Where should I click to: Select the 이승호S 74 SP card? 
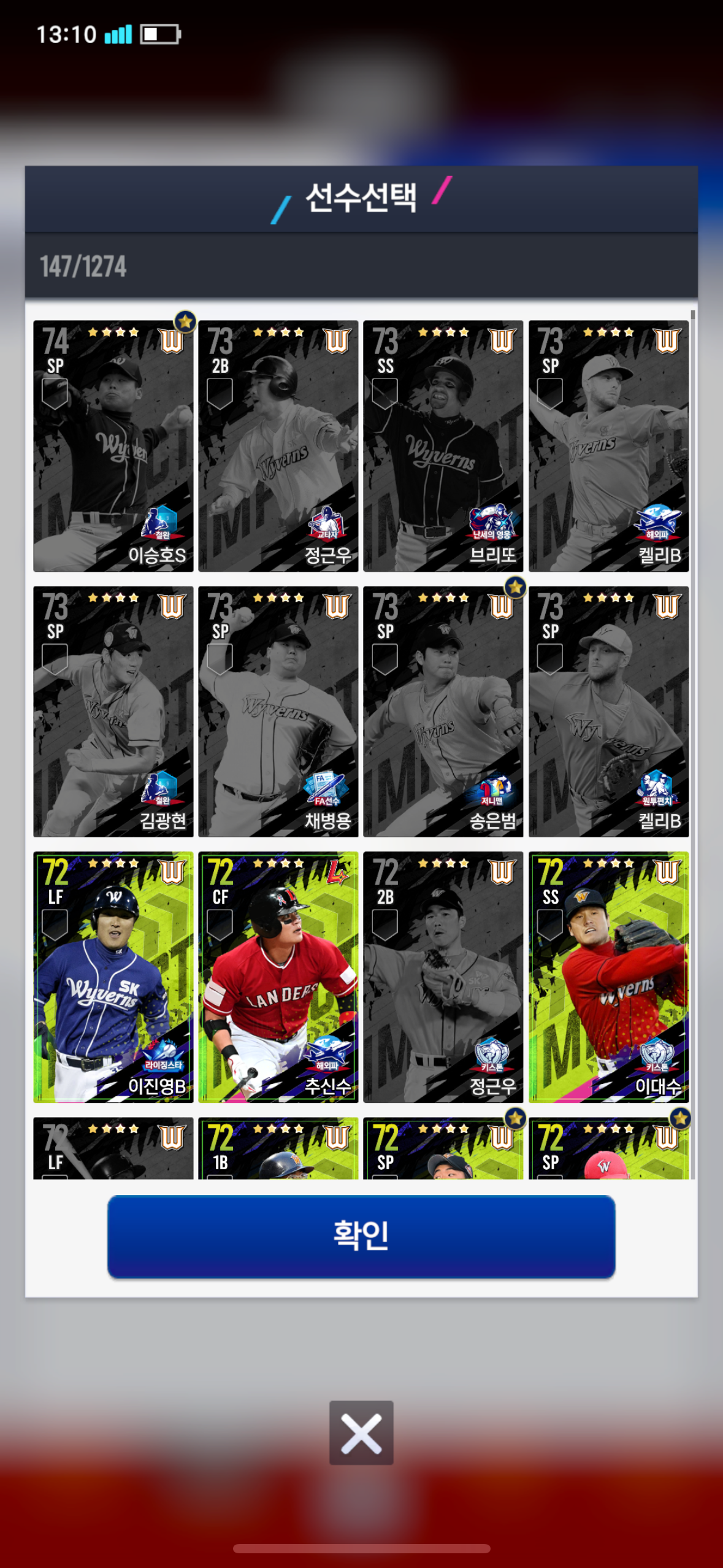[113, 446]
